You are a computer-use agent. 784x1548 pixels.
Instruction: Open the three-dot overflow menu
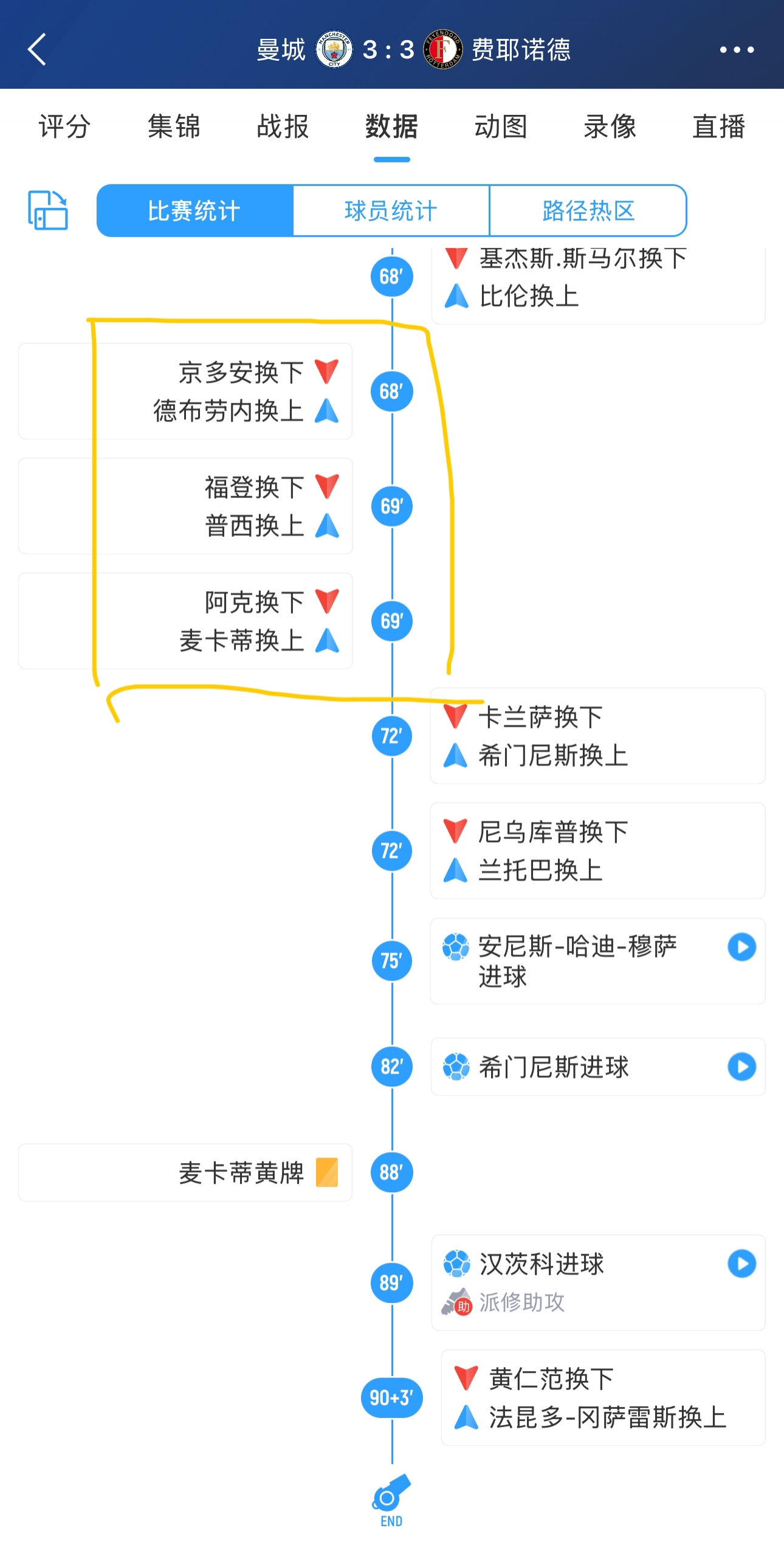[737, 50]
